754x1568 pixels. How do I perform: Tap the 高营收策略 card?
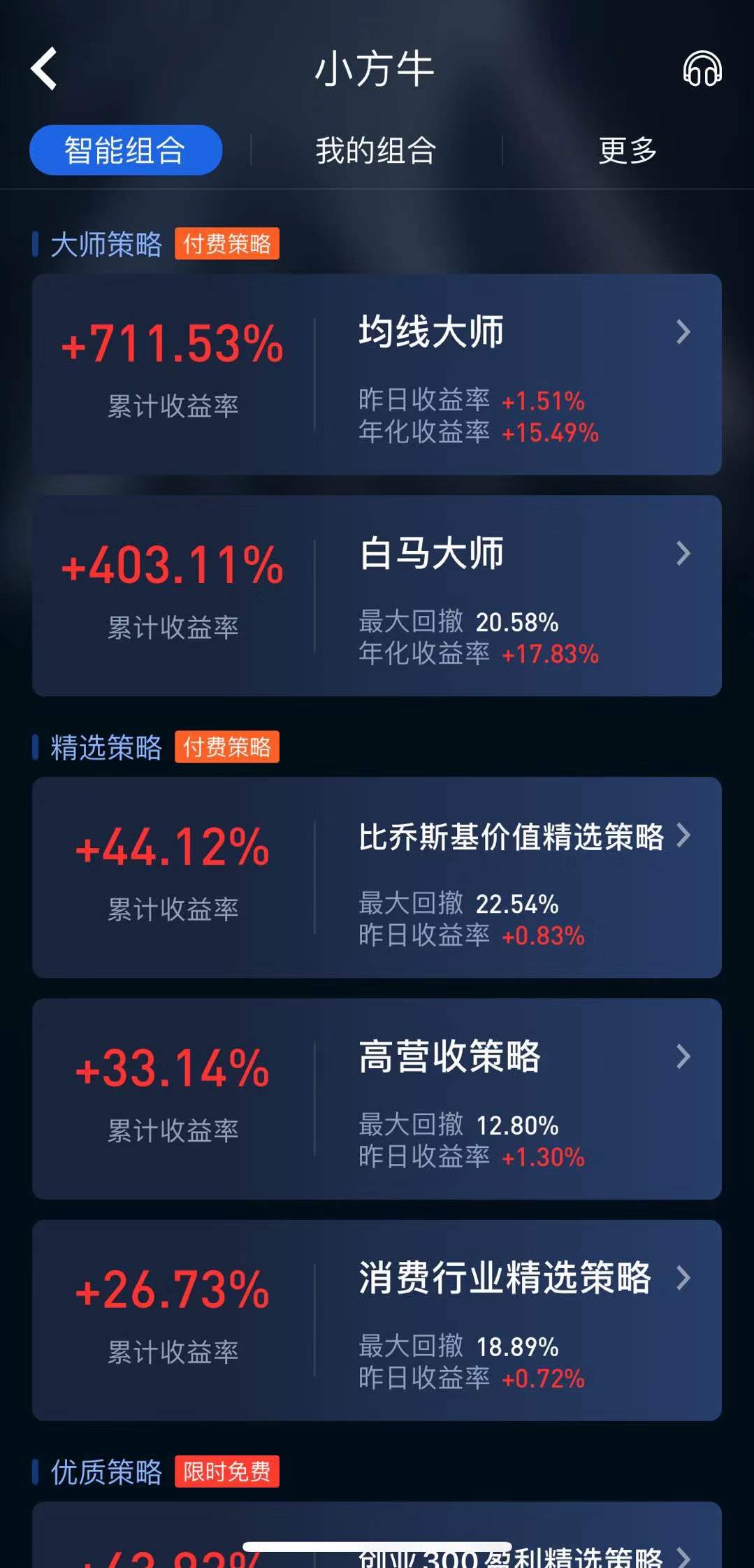(x=377, y=1099)
